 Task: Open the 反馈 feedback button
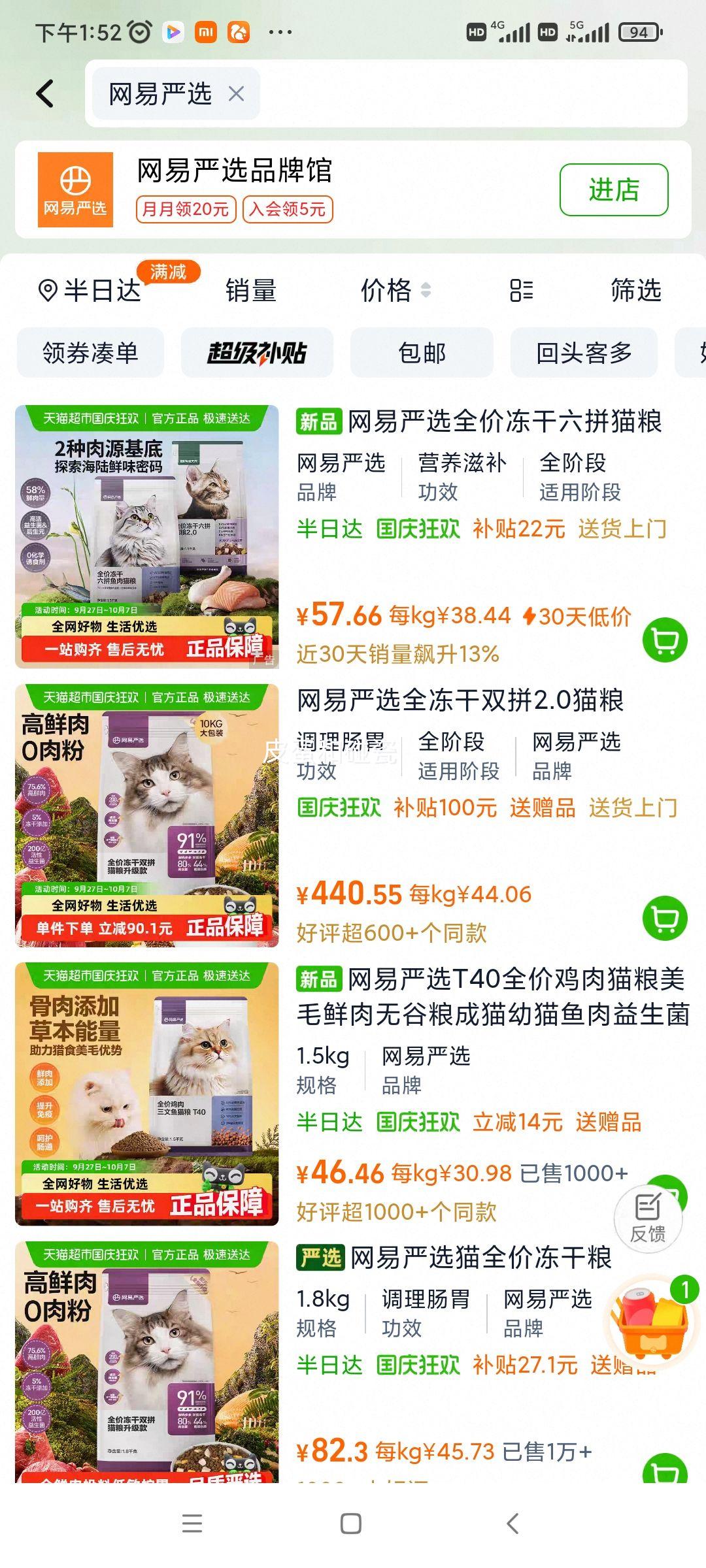click(648, 1219)
